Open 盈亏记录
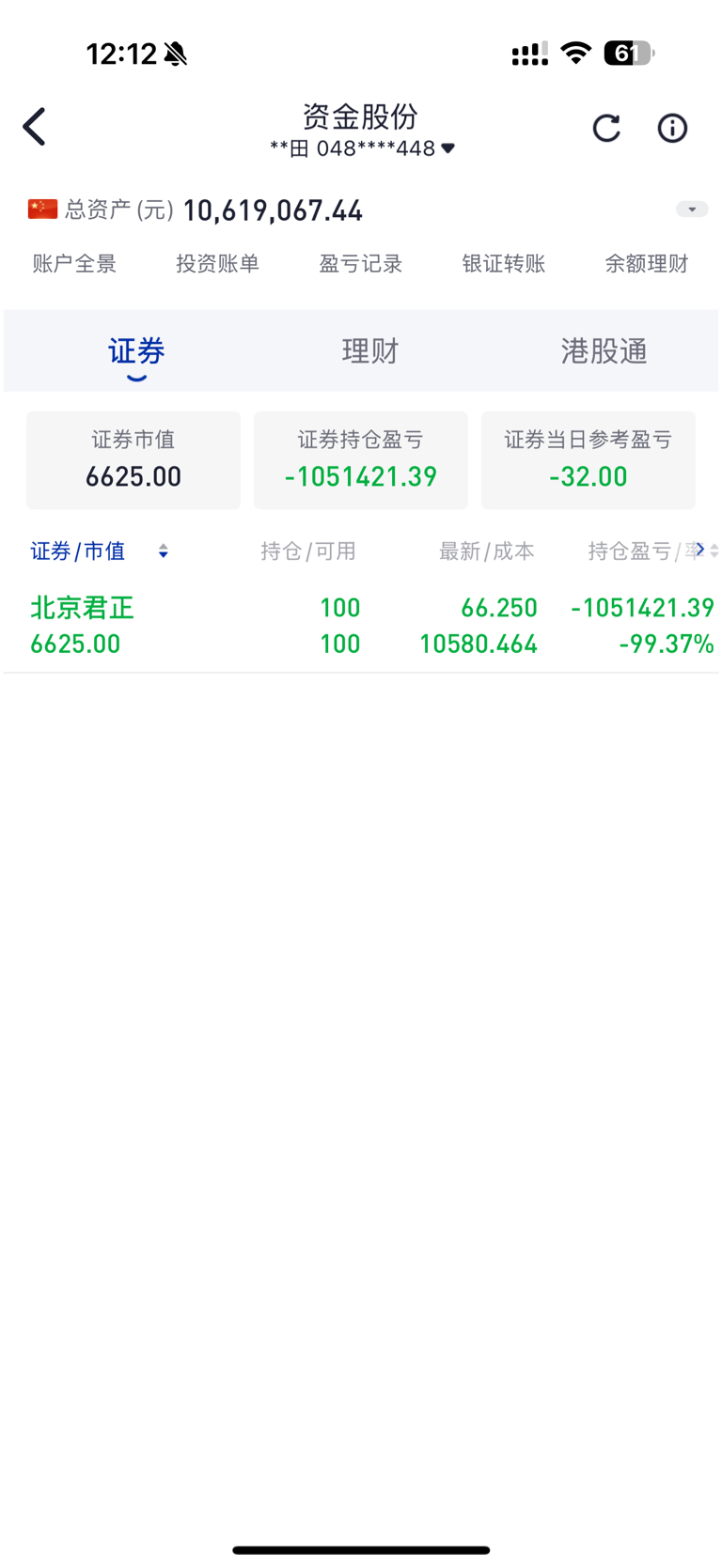This screenshot has height=1568, width=722. click(x=361, y=264)
